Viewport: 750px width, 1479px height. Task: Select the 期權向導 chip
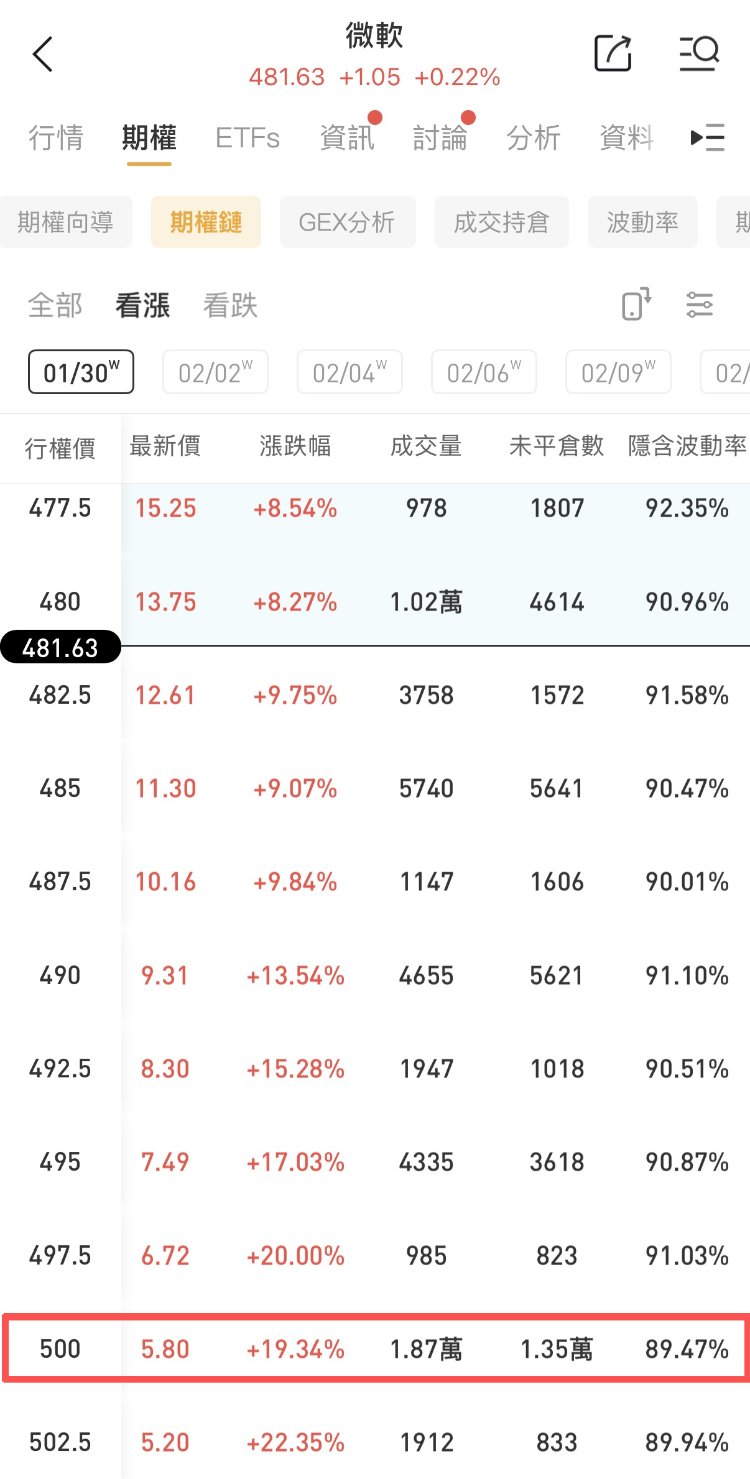click(x=66, y=222)
